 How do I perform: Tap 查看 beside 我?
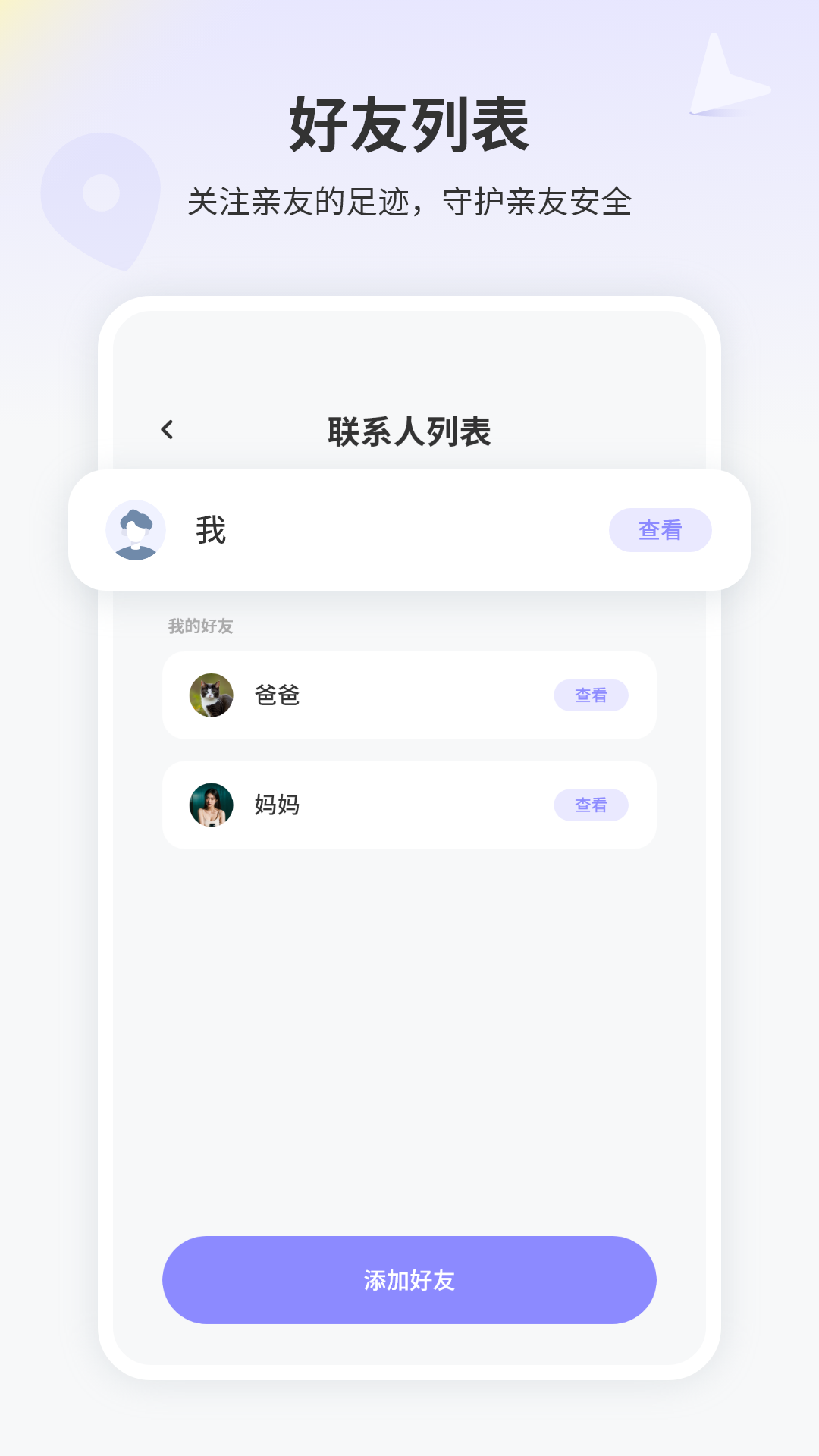coord(661,531)
